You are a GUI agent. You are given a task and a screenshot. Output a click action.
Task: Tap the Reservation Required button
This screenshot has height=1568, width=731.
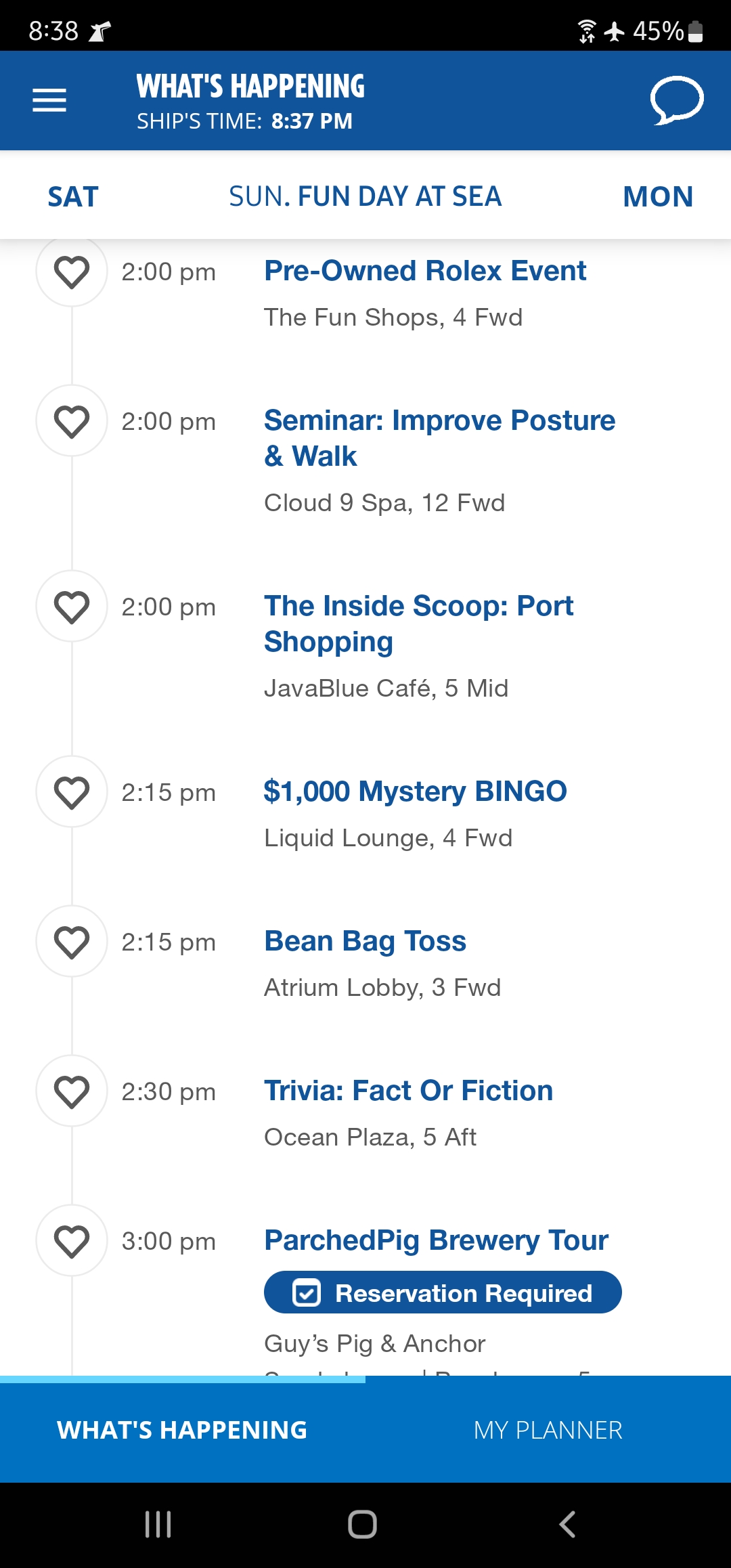point(443,1292)
